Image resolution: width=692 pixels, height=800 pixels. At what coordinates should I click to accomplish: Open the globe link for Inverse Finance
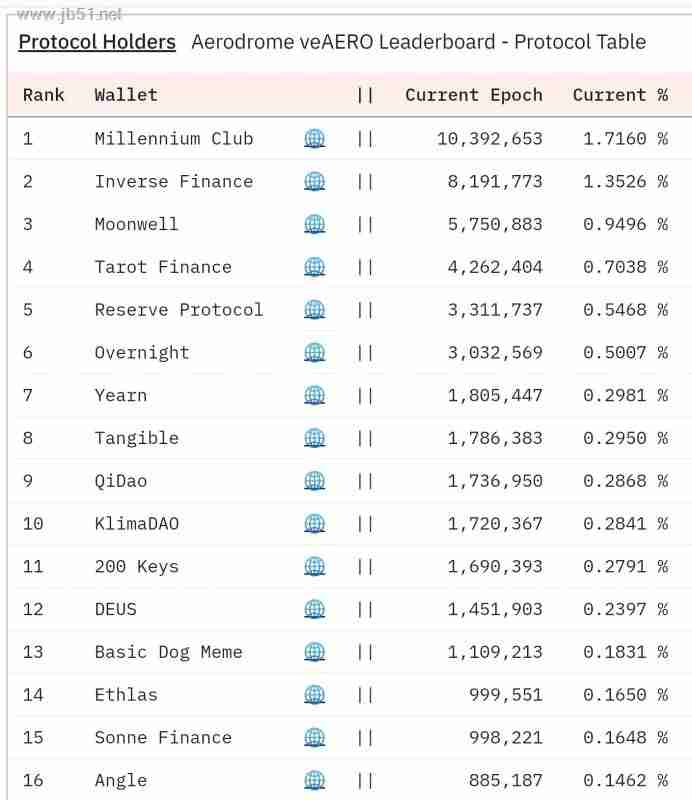[314, 182]
